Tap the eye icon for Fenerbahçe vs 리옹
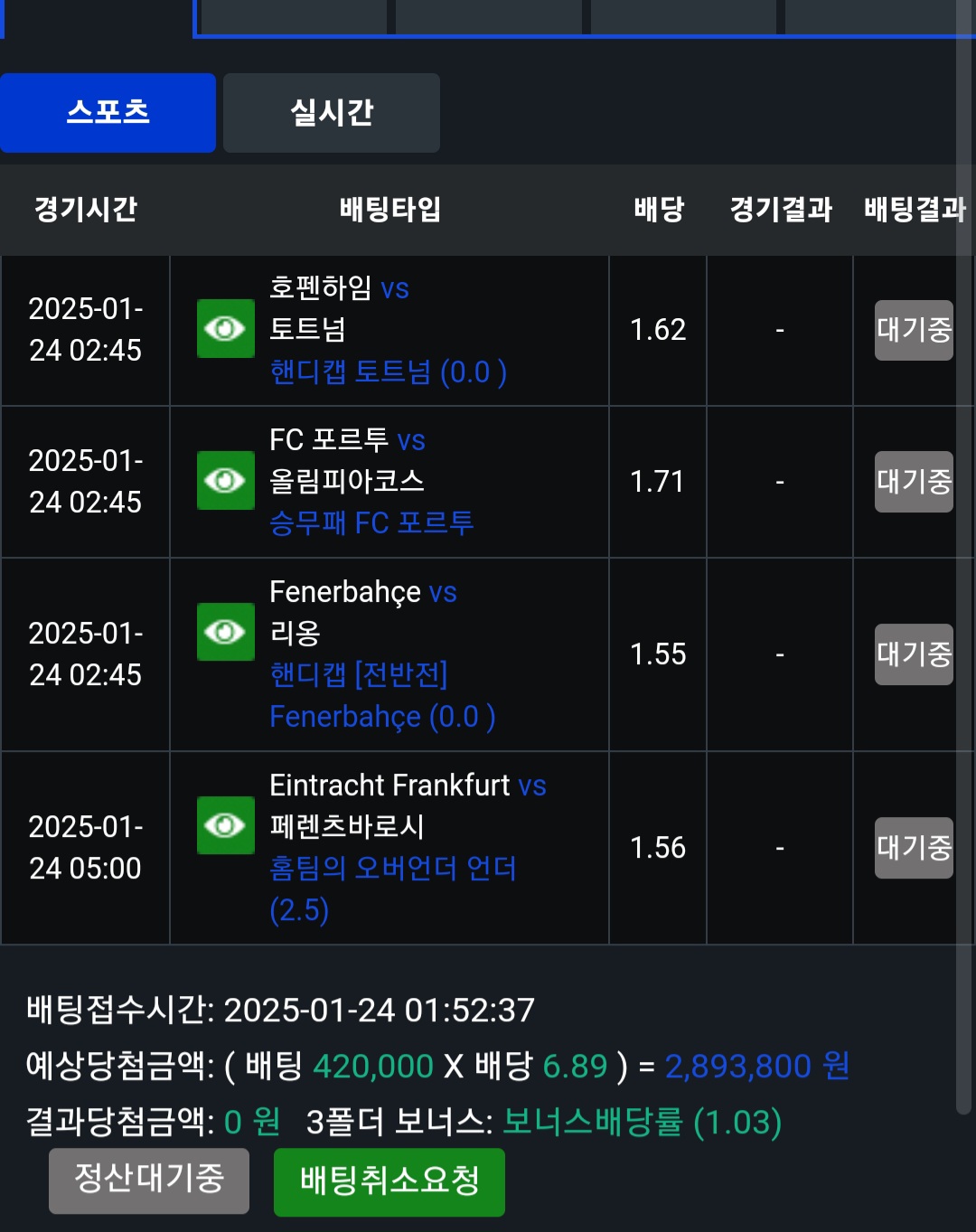The height and width of the screenshot is (1232, 976). tap(226, 632)
